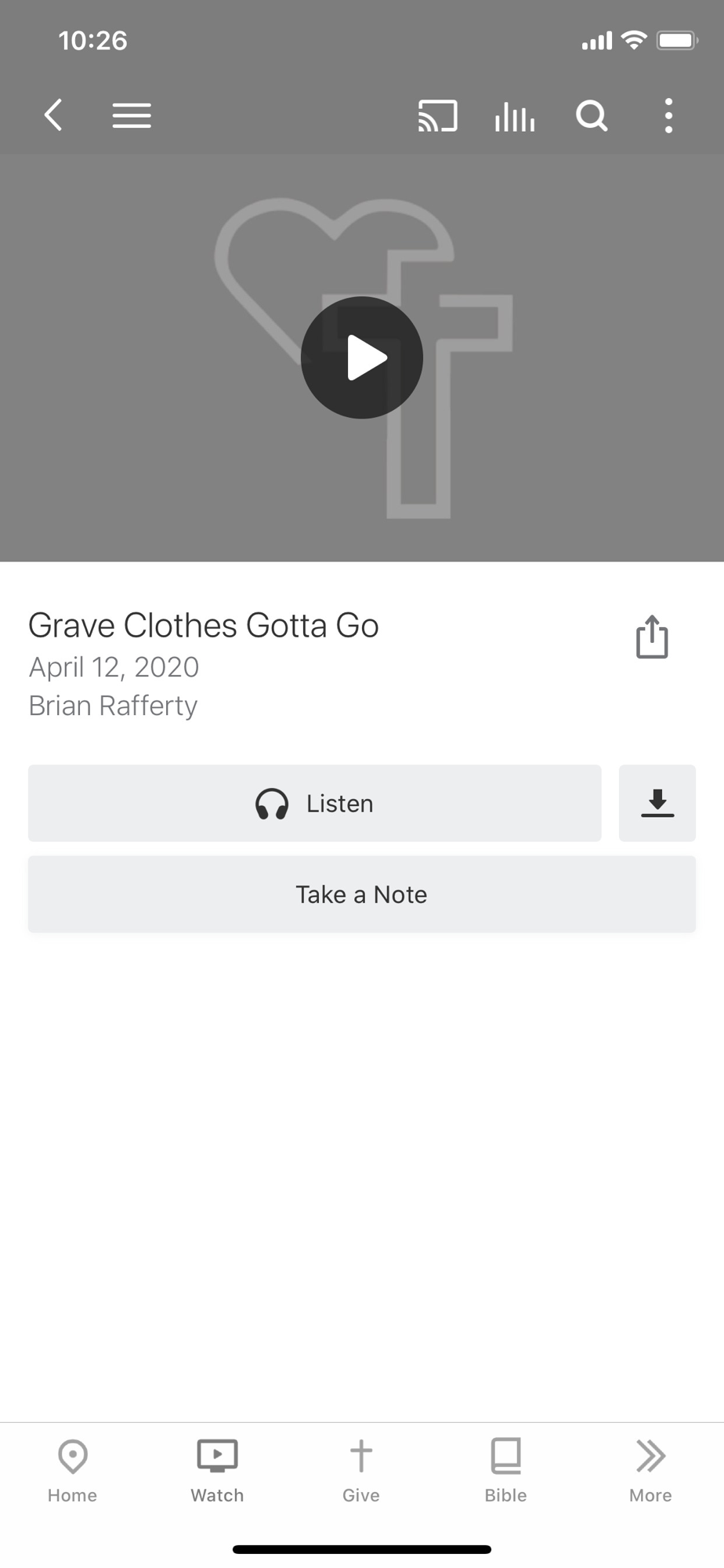Screen dimensions: 724x1568
Task: Open search from the top bar
Action: click(592, 116)
